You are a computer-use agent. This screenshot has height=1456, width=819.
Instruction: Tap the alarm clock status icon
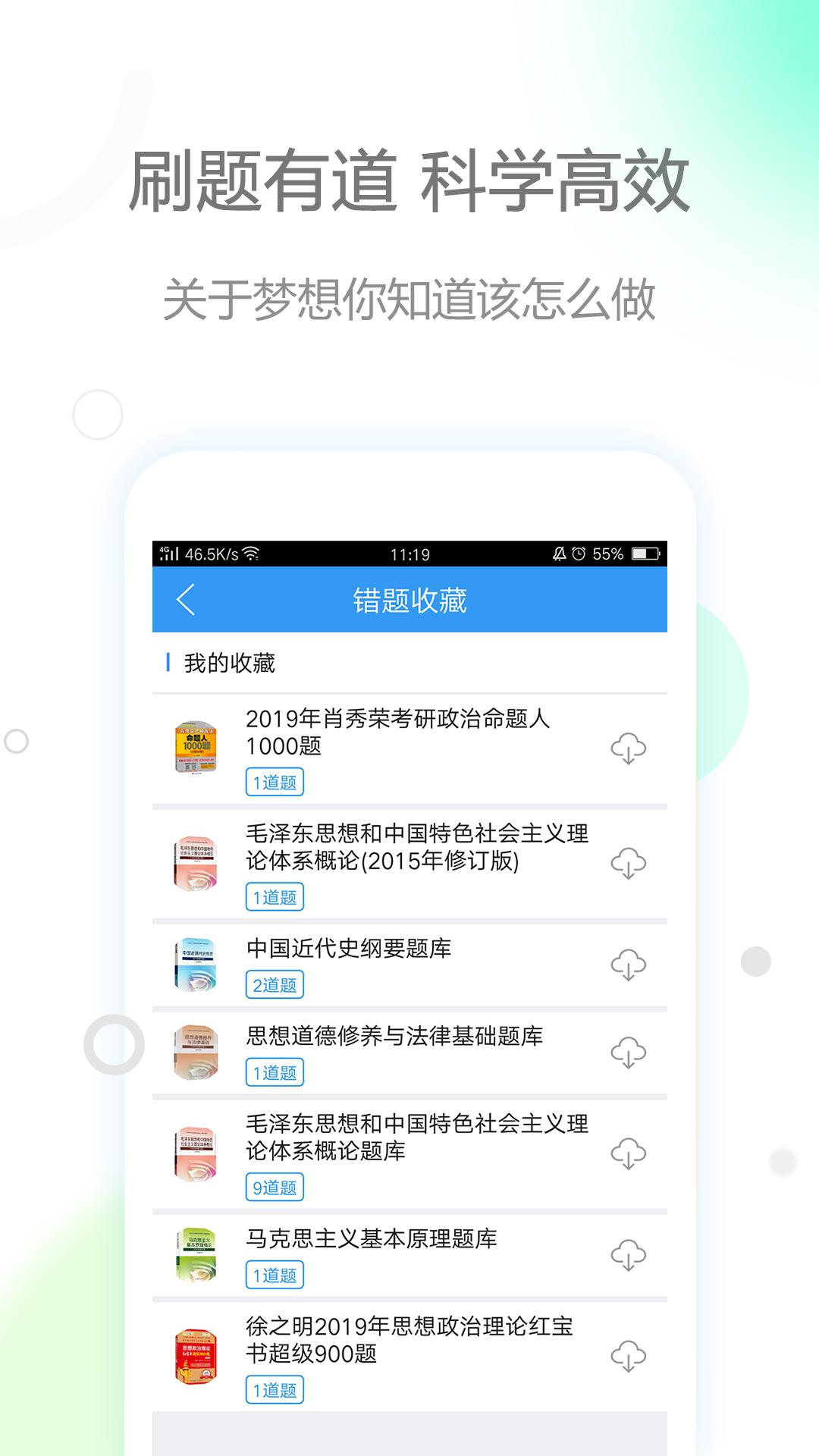579,553
